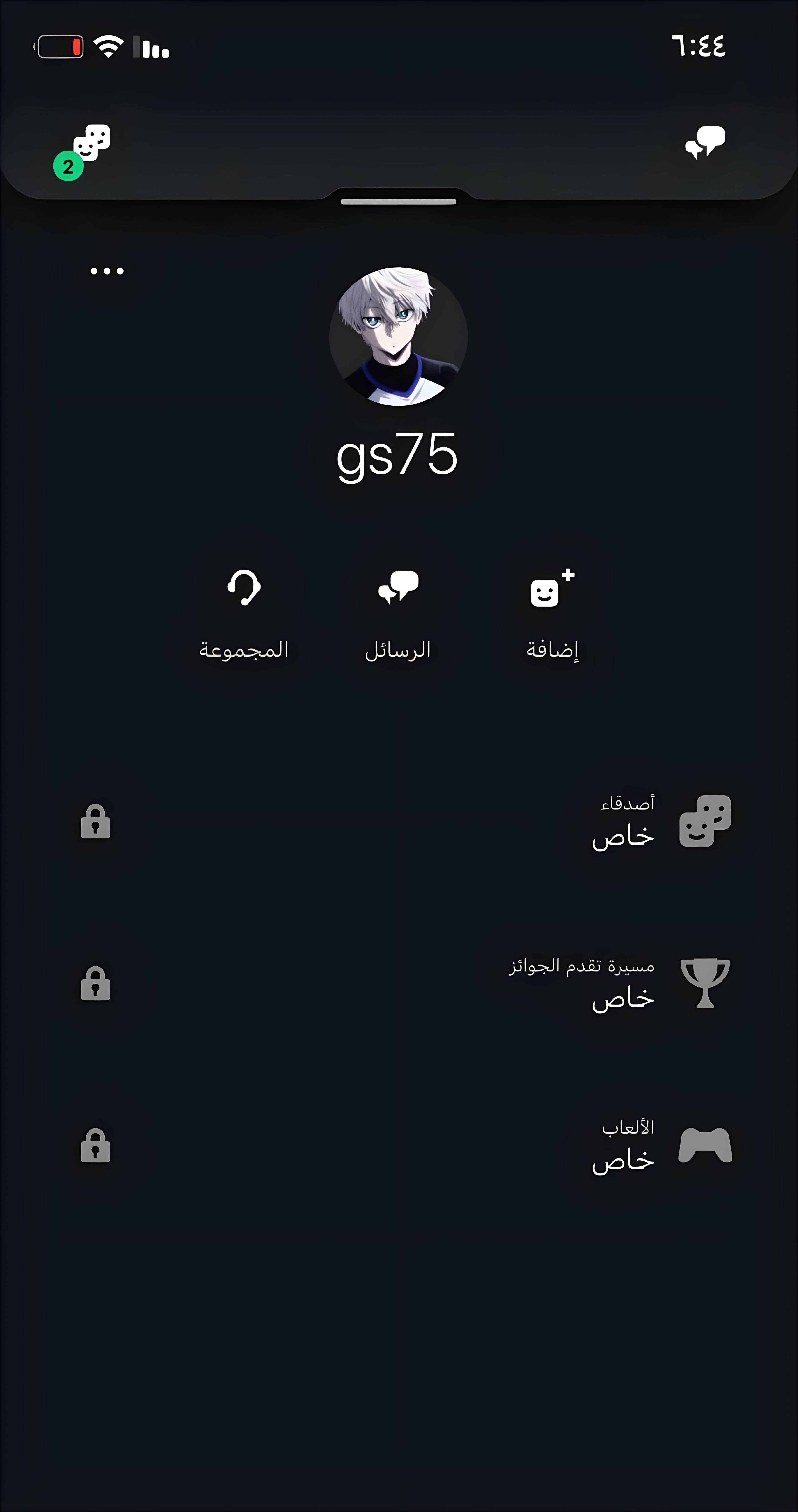Tap the sheet drag handle bar
The image size is (798, 1512).
pos(399,201)
